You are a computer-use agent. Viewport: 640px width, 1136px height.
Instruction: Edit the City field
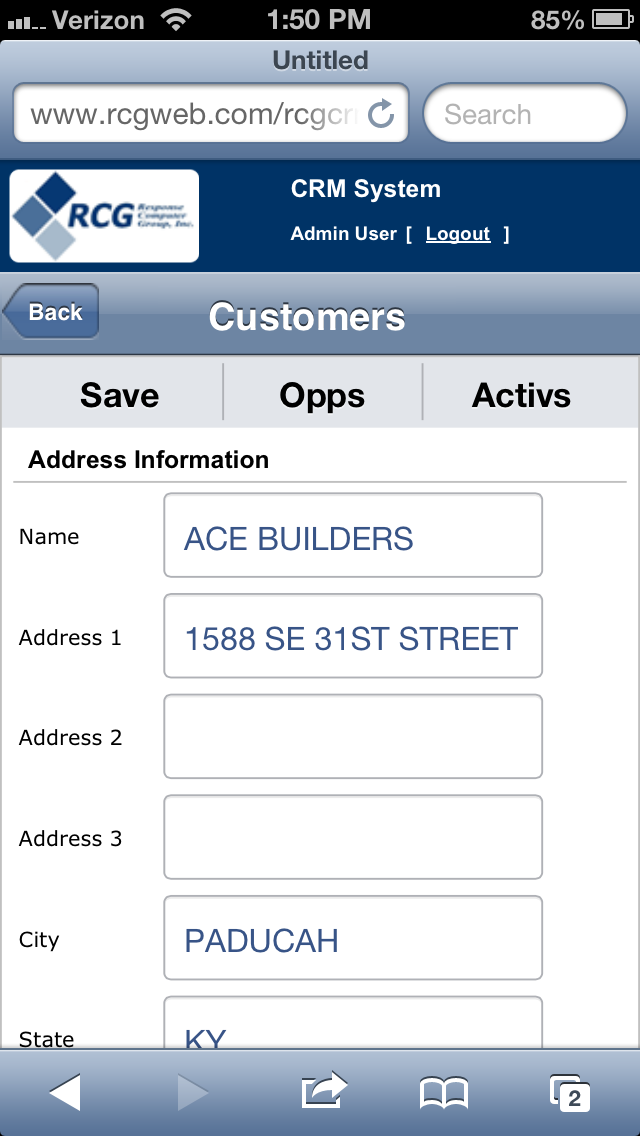[x=352, y=939]
